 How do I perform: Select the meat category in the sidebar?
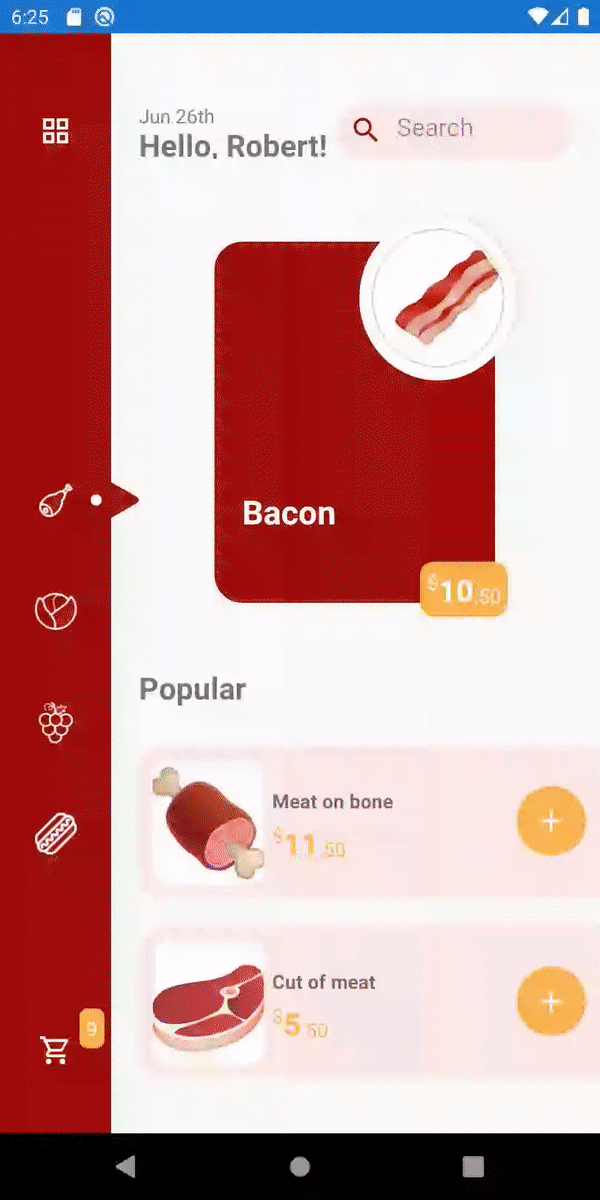coord(55,500)
